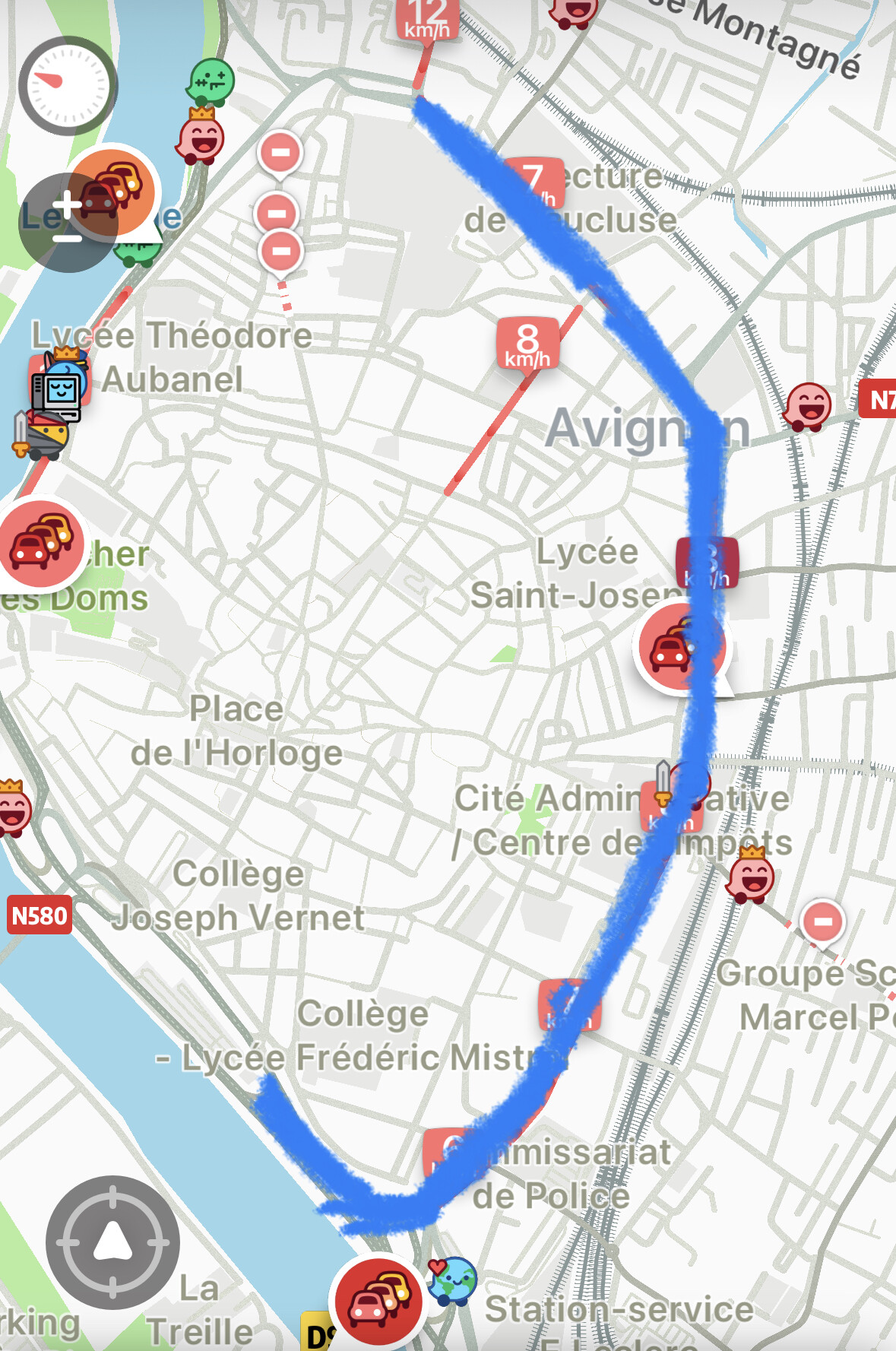Open road closure marker near Groupe Scolaire Marcel
896x1351 pixels.
click(822, 921)
